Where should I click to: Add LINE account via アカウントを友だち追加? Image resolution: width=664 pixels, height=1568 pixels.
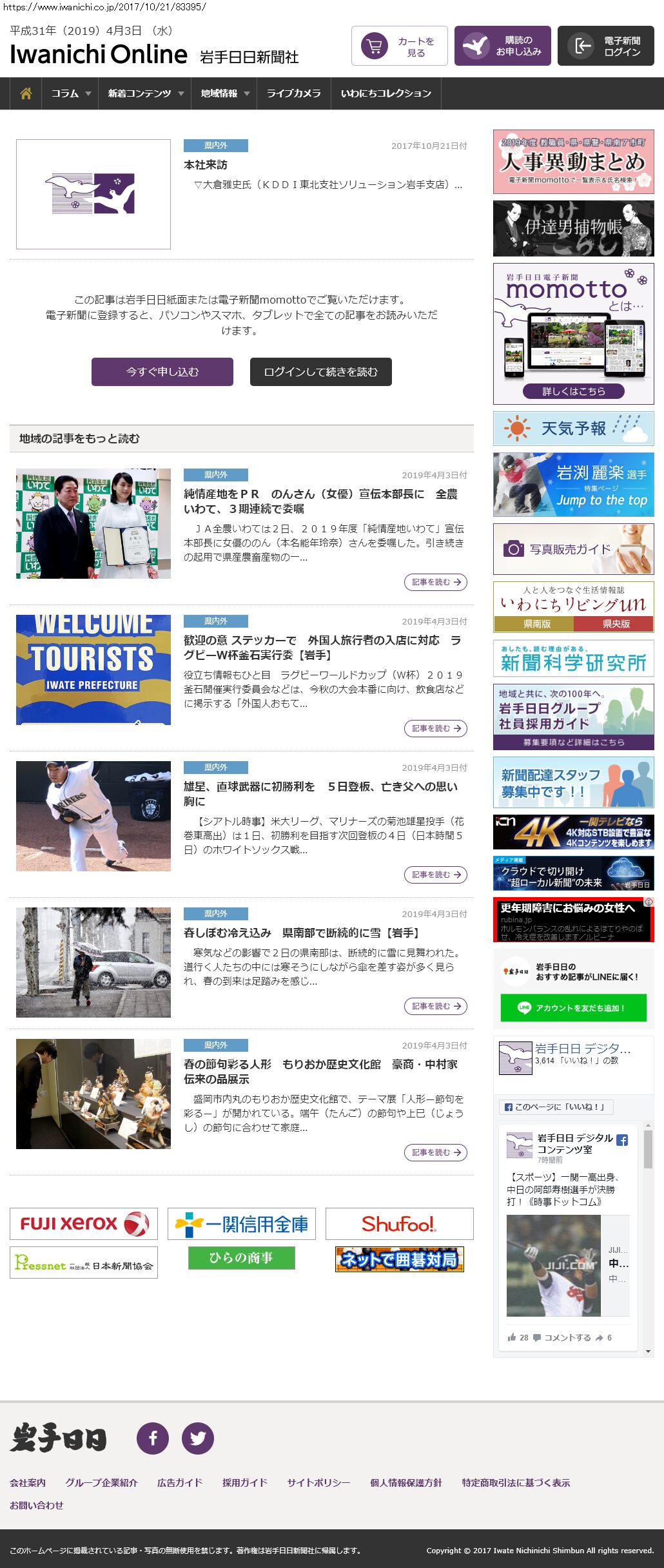click(573, 1008)
